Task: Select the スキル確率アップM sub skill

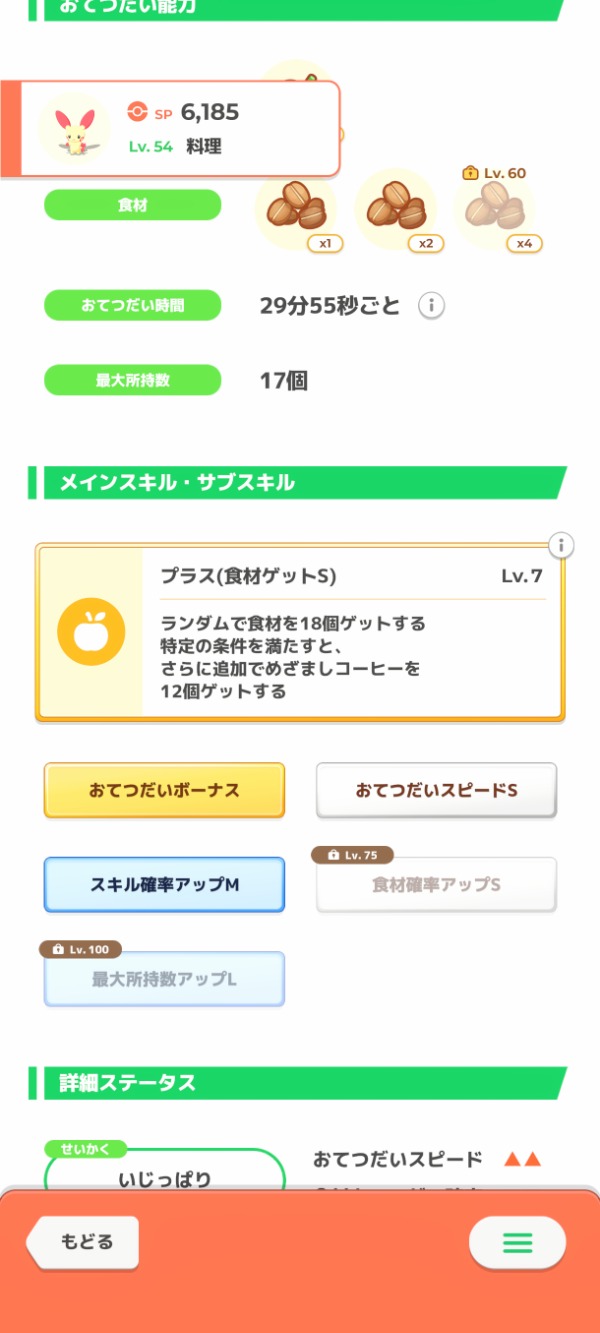Action: pos(164,884)
